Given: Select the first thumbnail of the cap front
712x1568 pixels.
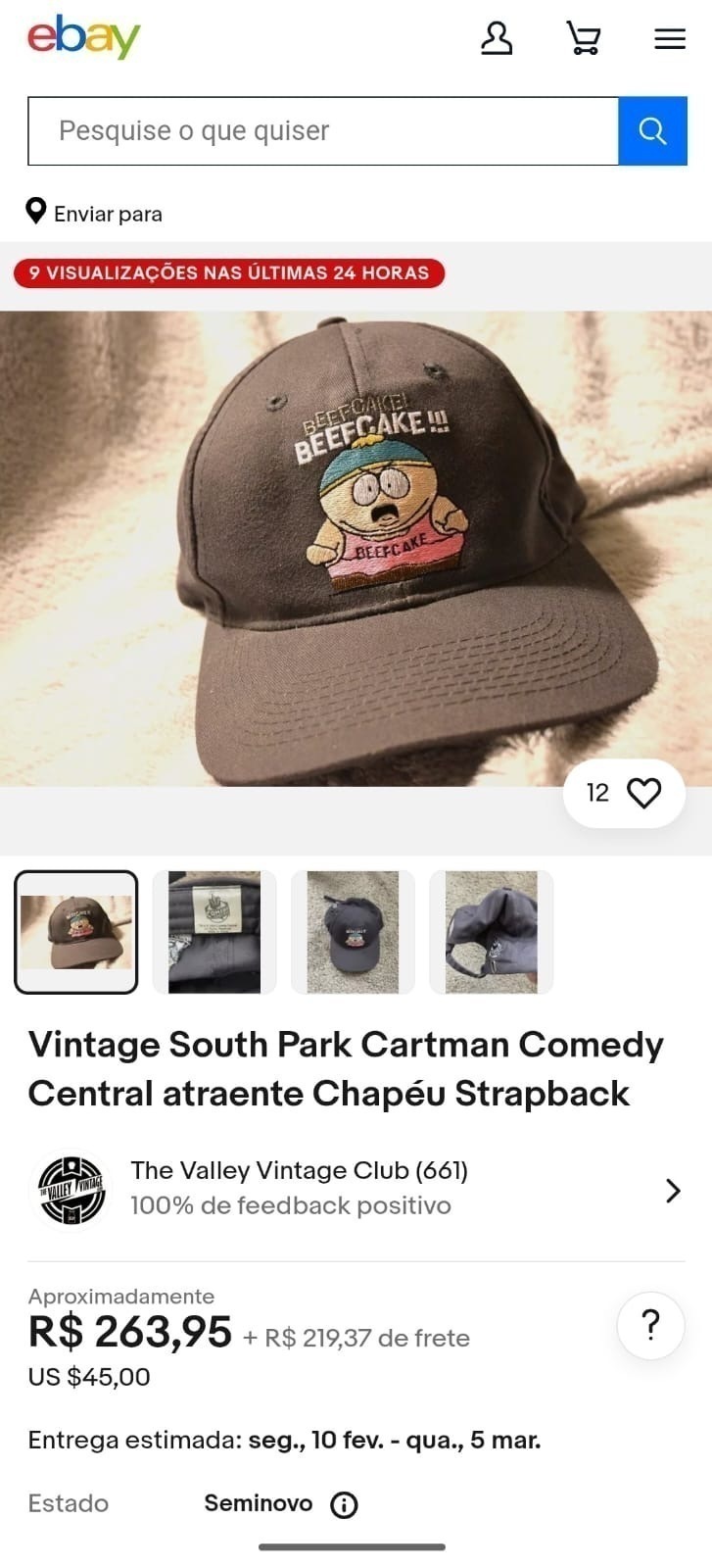Looking at the screenshot, I should coord(76,932).
